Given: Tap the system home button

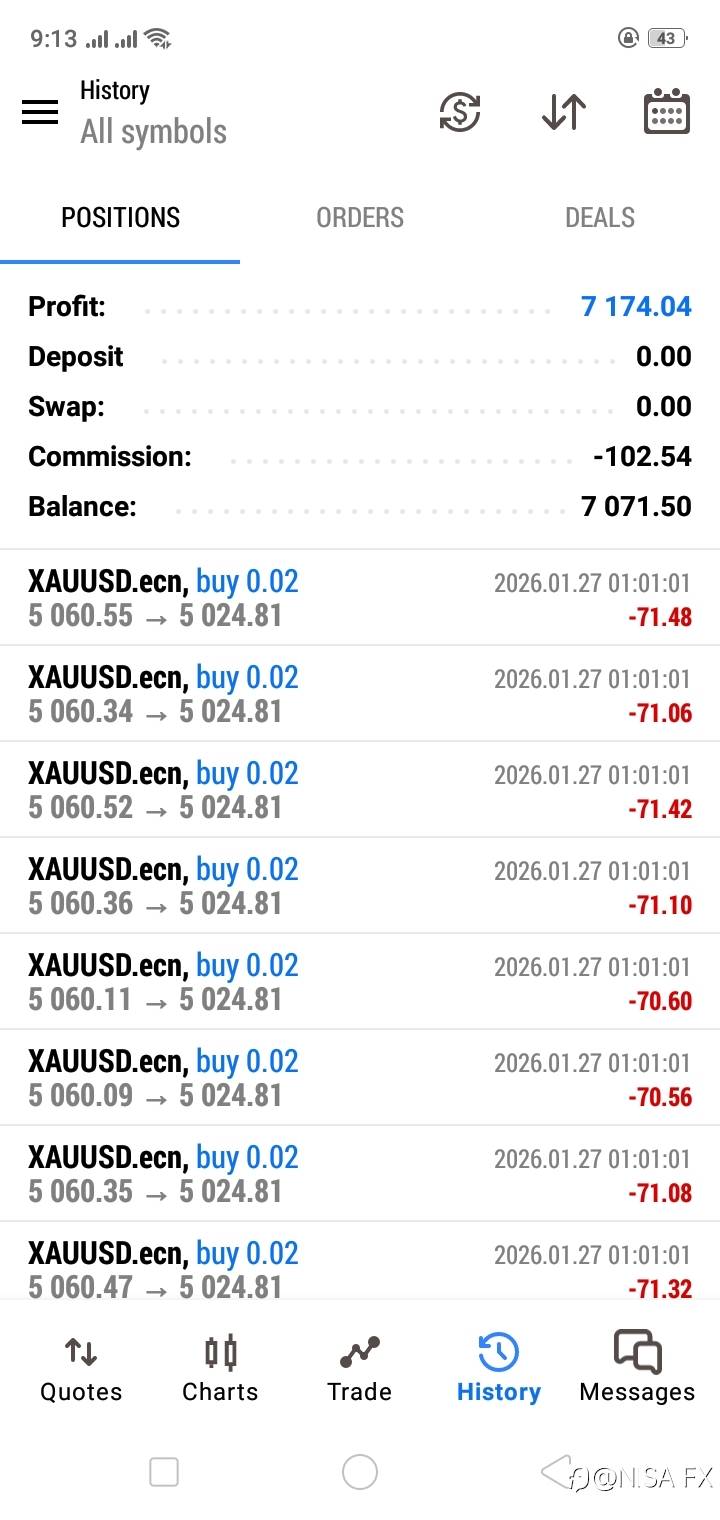Looking at the screenshot, I should coord(359,1472).
